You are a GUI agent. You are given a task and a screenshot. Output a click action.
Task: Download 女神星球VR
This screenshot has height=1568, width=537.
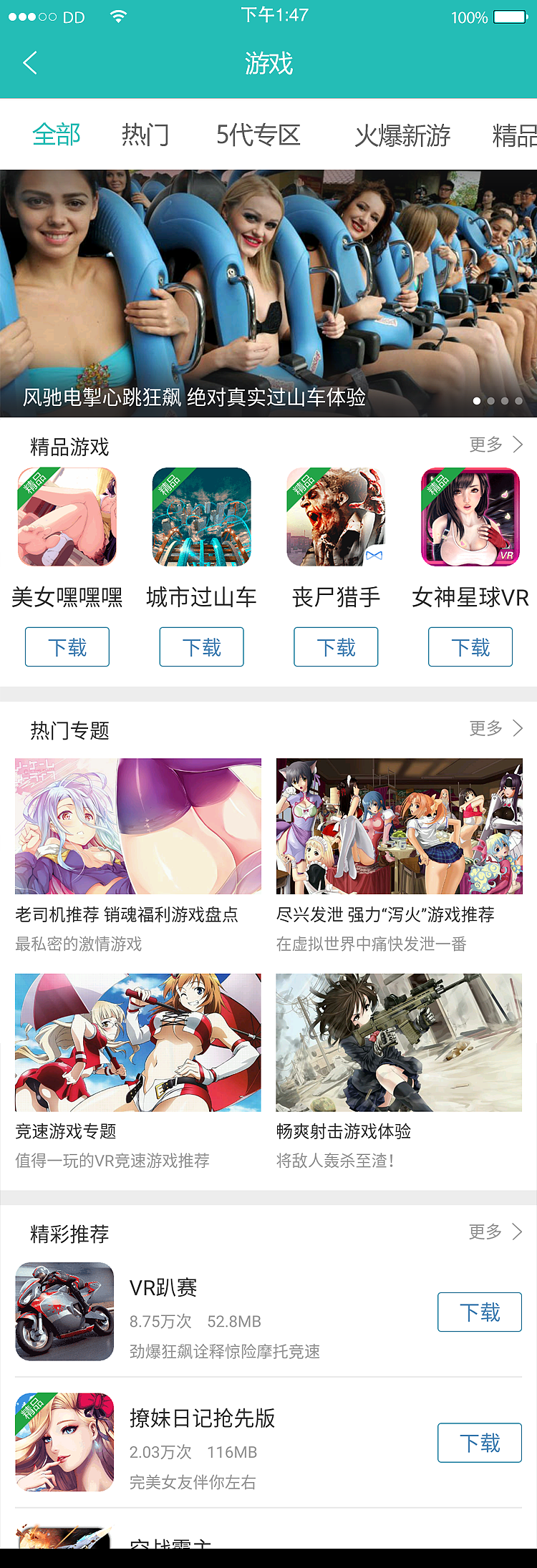click(470, 647)
